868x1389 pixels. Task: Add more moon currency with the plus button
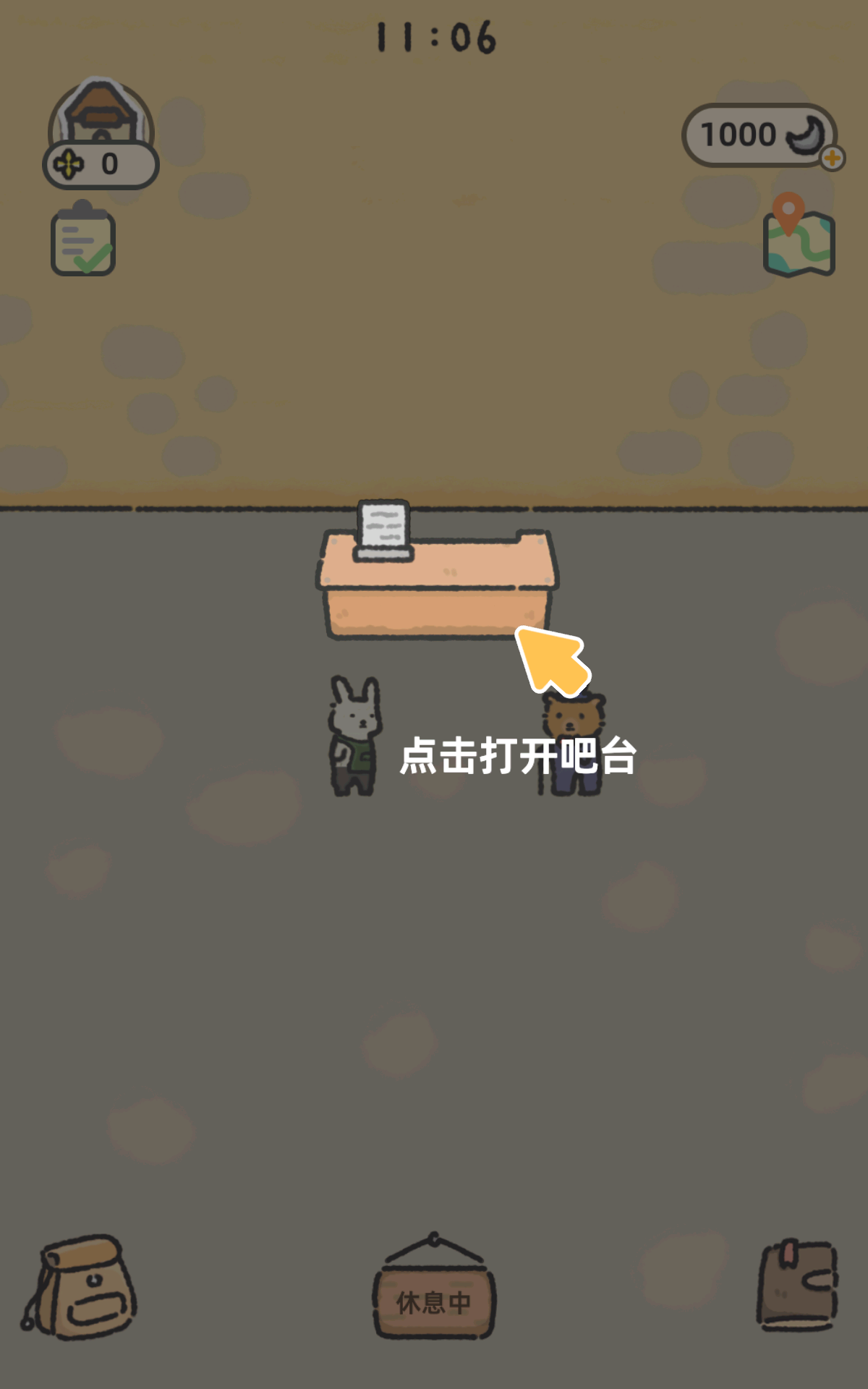[833, 158]
